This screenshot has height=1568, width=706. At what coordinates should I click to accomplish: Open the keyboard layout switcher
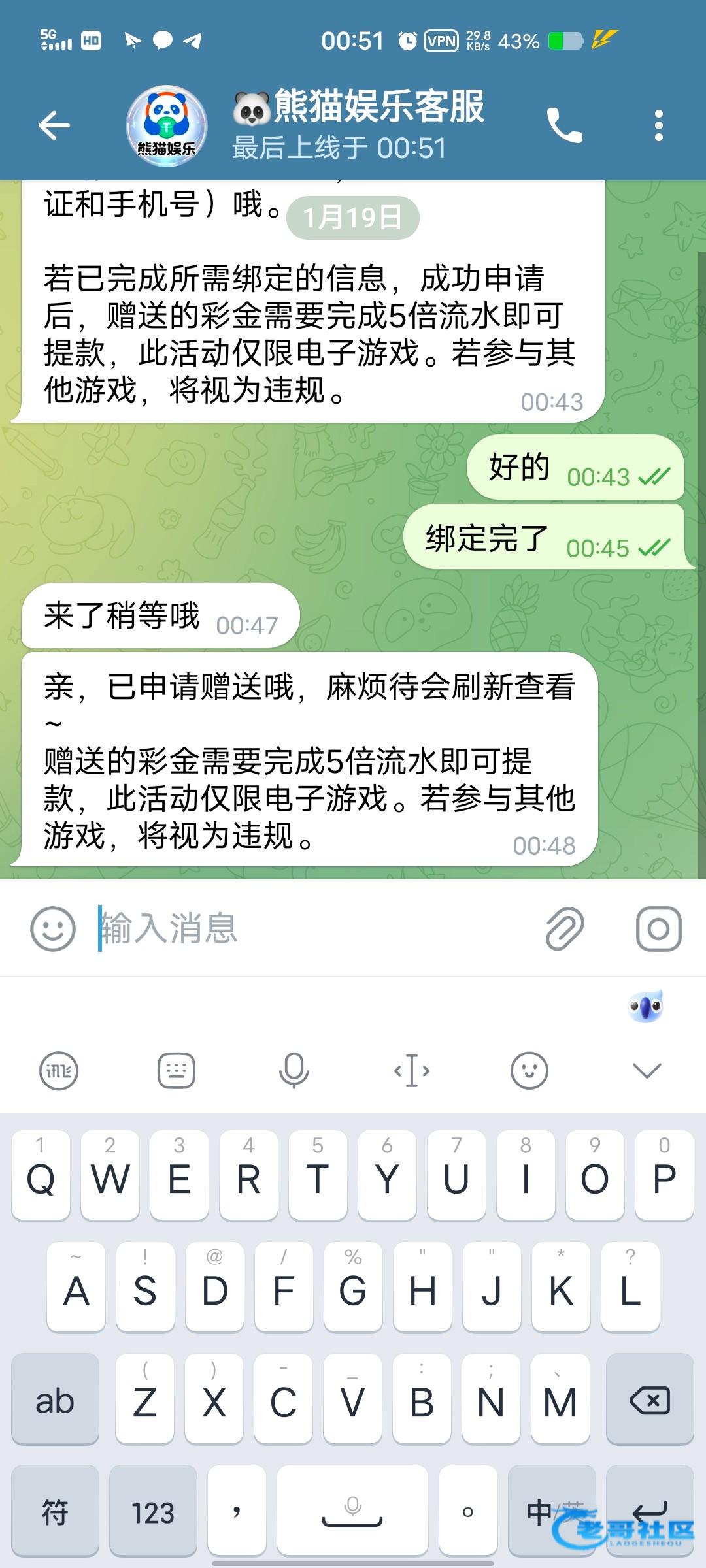coord(176,1071)
